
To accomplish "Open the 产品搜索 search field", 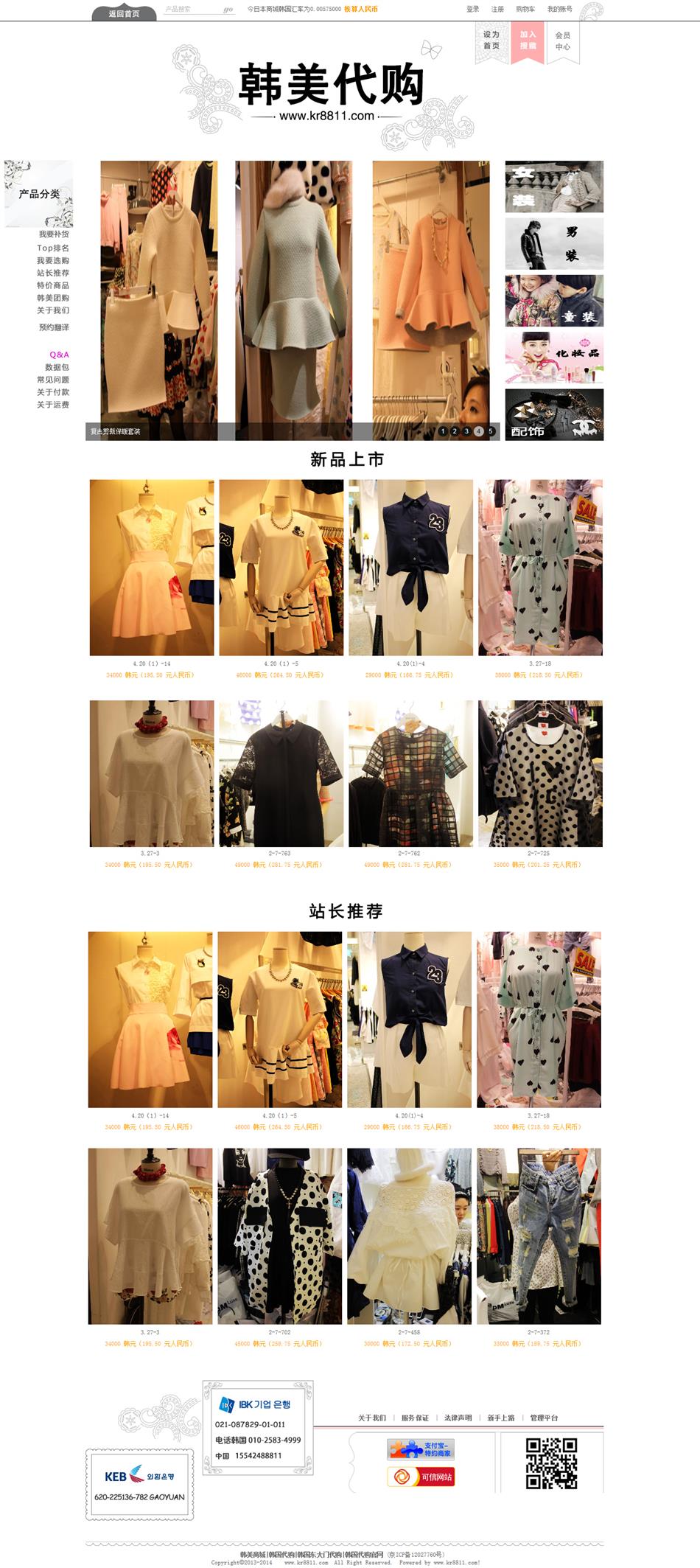I will (x=190, y=10).
